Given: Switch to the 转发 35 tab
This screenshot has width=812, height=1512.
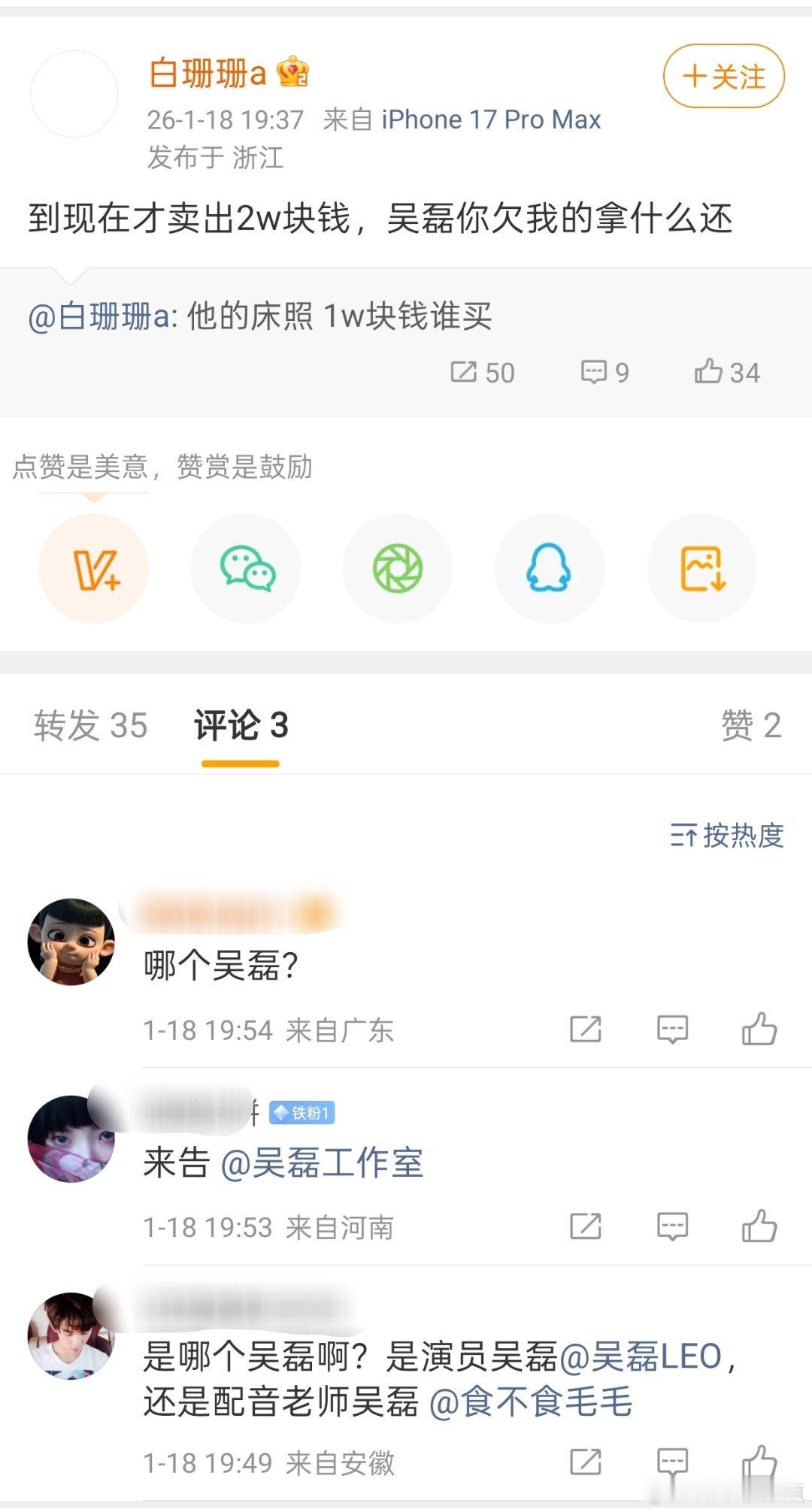Looking at the screenshot, I should [89, 725].
